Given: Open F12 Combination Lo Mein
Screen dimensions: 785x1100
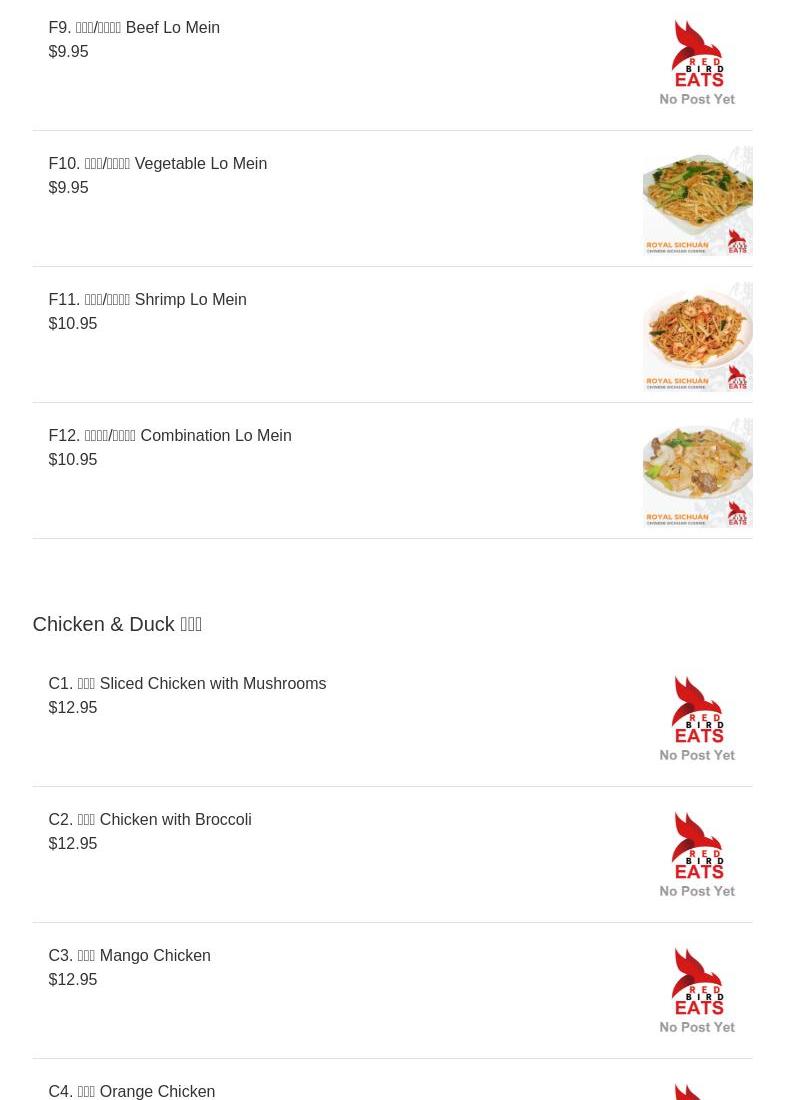Looking at the screenshot, I should (x=170, y=436).
